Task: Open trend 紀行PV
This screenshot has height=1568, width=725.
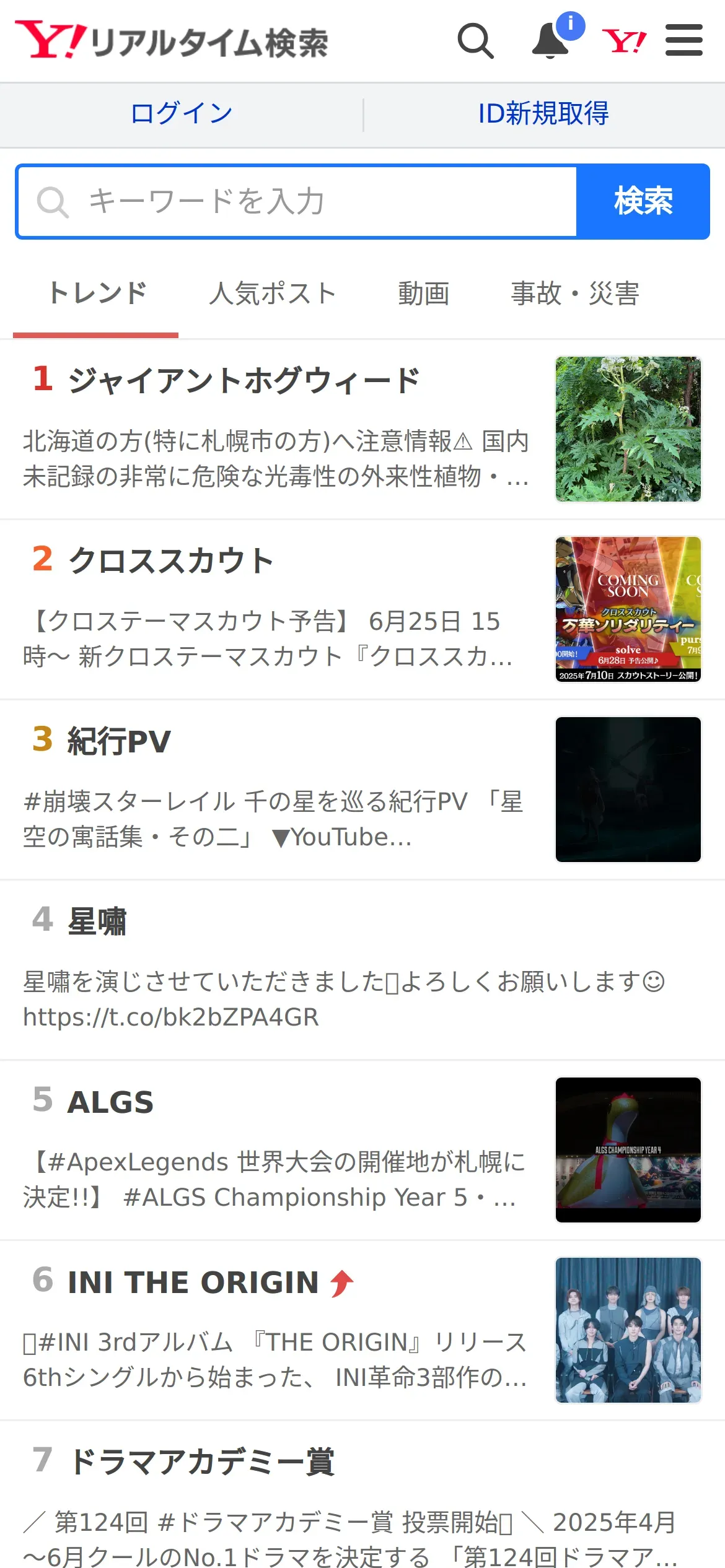Action: click(x=119, y=741)
